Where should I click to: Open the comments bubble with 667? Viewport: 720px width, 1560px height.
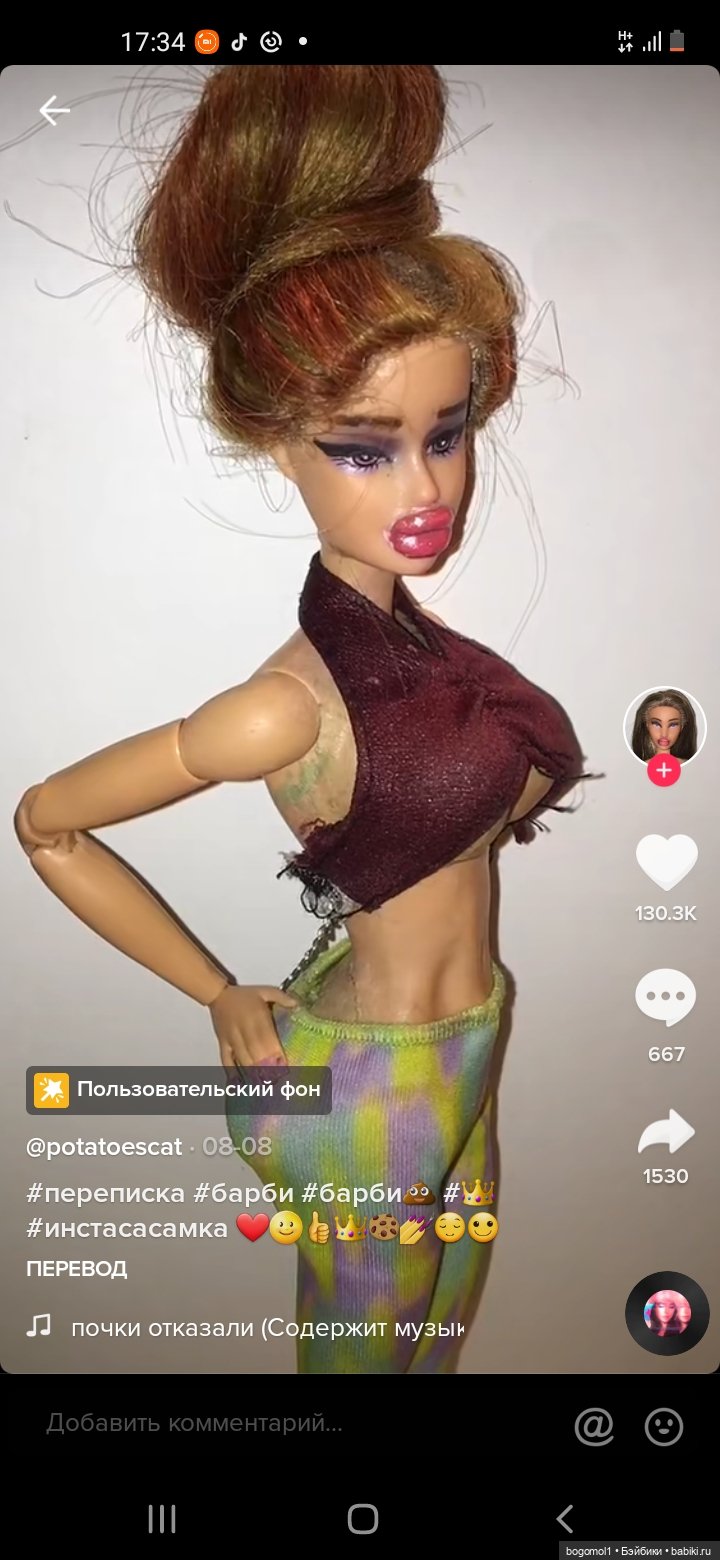click(666, 999)
